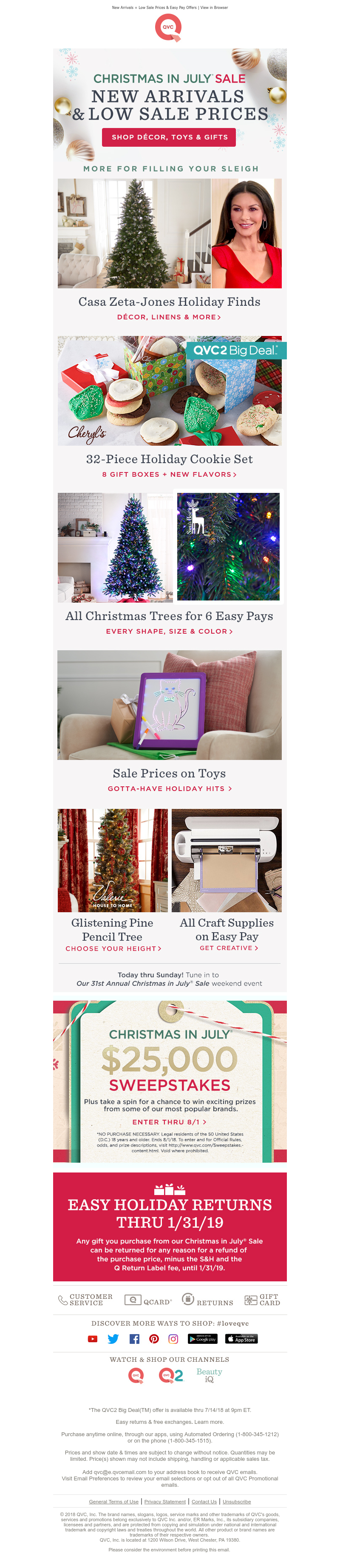Browse Every Shape, Size & Color trees

point(169,631)
